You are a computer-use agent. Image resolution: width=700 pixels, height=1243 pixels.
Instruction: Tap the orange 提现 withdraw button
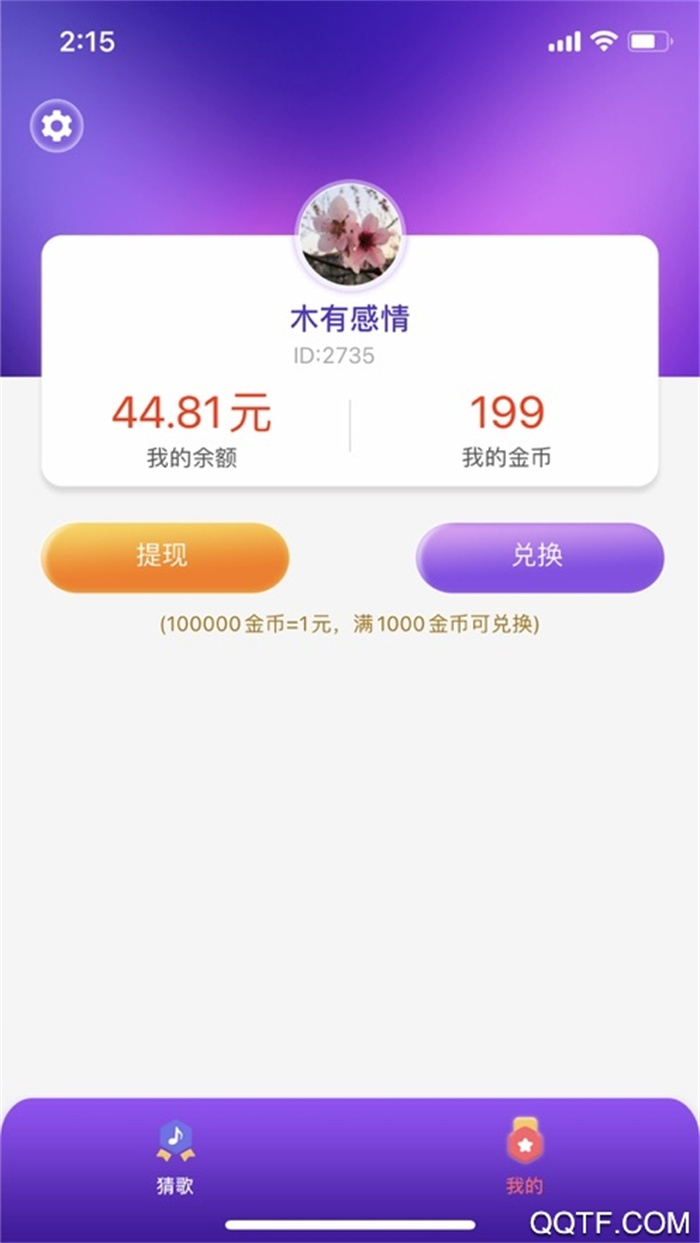(x=165, y=557)
